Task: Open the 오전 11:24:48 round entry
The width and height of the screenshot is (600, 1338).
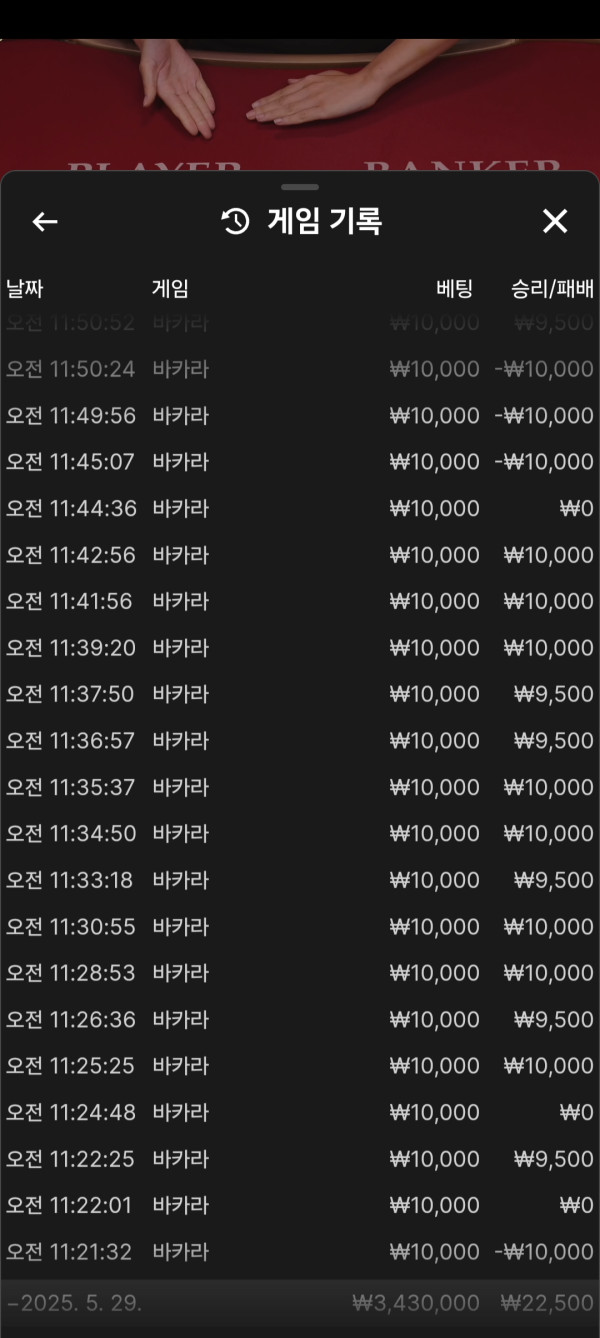Action: point(300,1112)
